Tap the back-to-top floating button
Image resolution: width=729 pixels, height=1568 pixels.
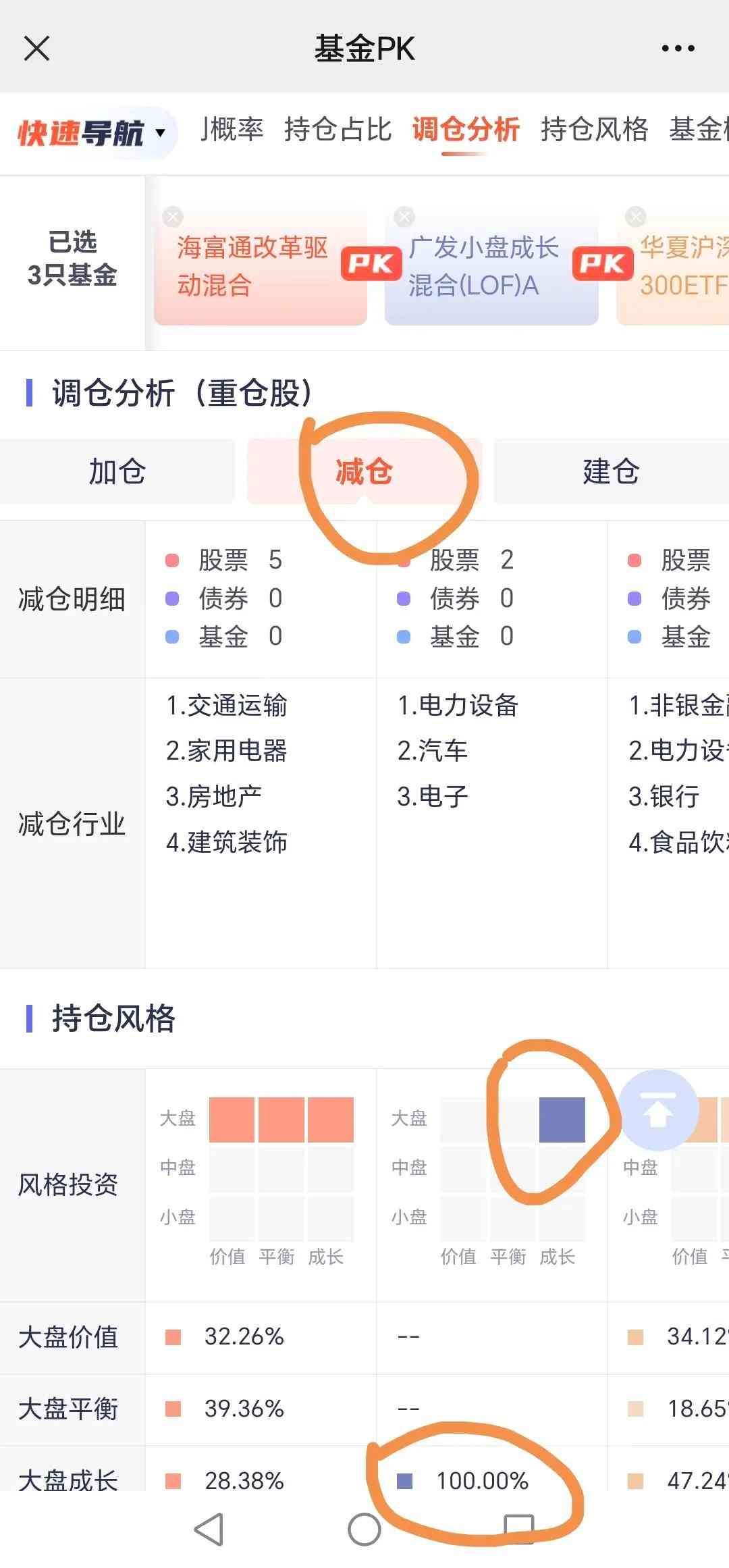pos(658,1109)
